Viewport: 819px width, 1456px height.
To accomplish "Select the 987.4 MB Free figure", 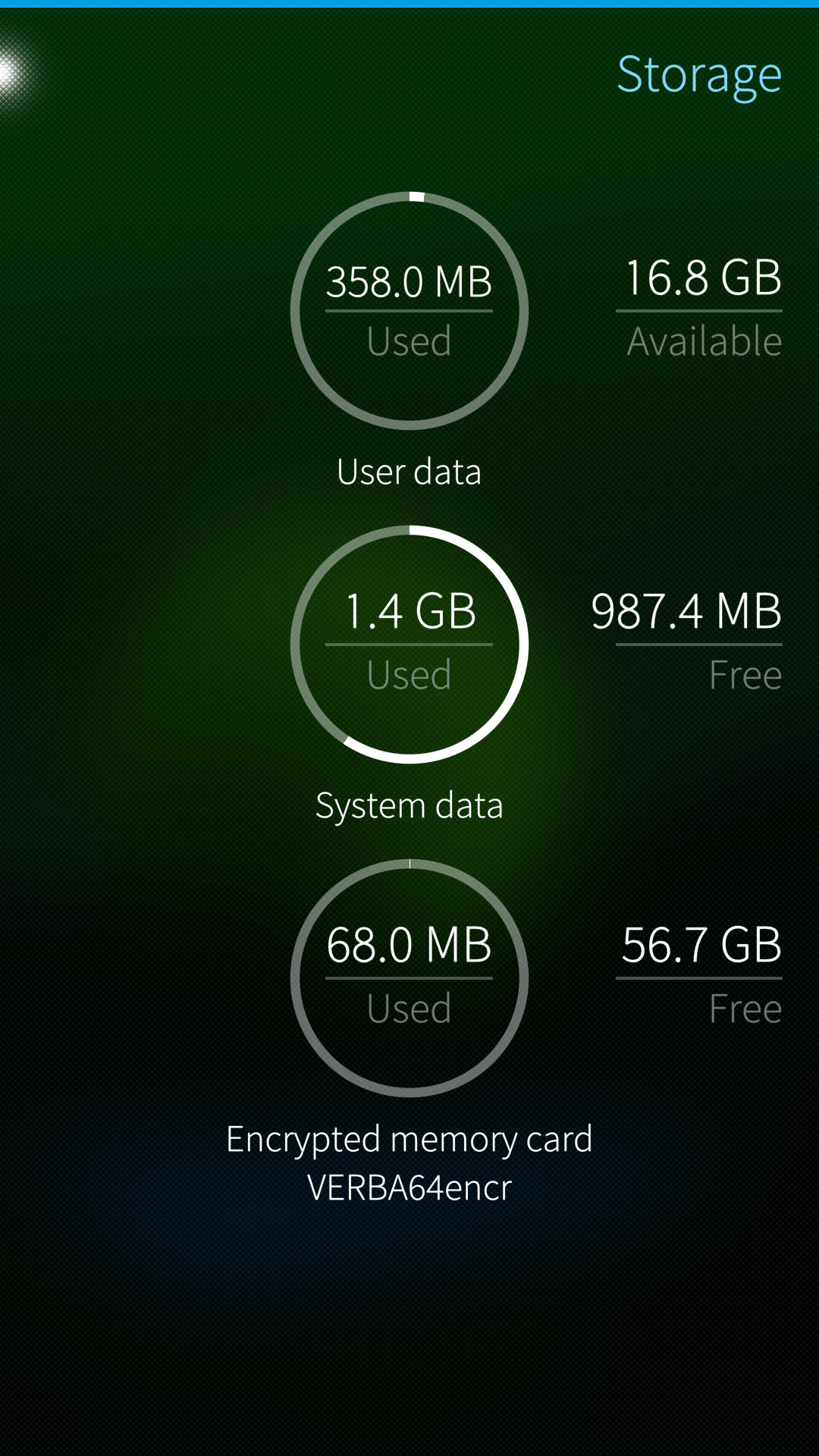I will (x=687, y=613).
